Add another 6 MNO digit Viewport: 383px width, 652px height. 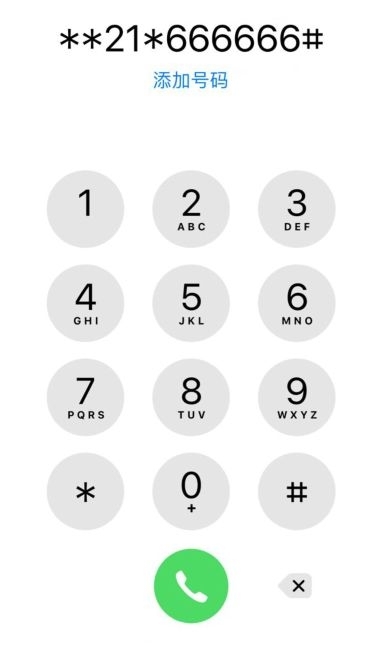[297, 303]
